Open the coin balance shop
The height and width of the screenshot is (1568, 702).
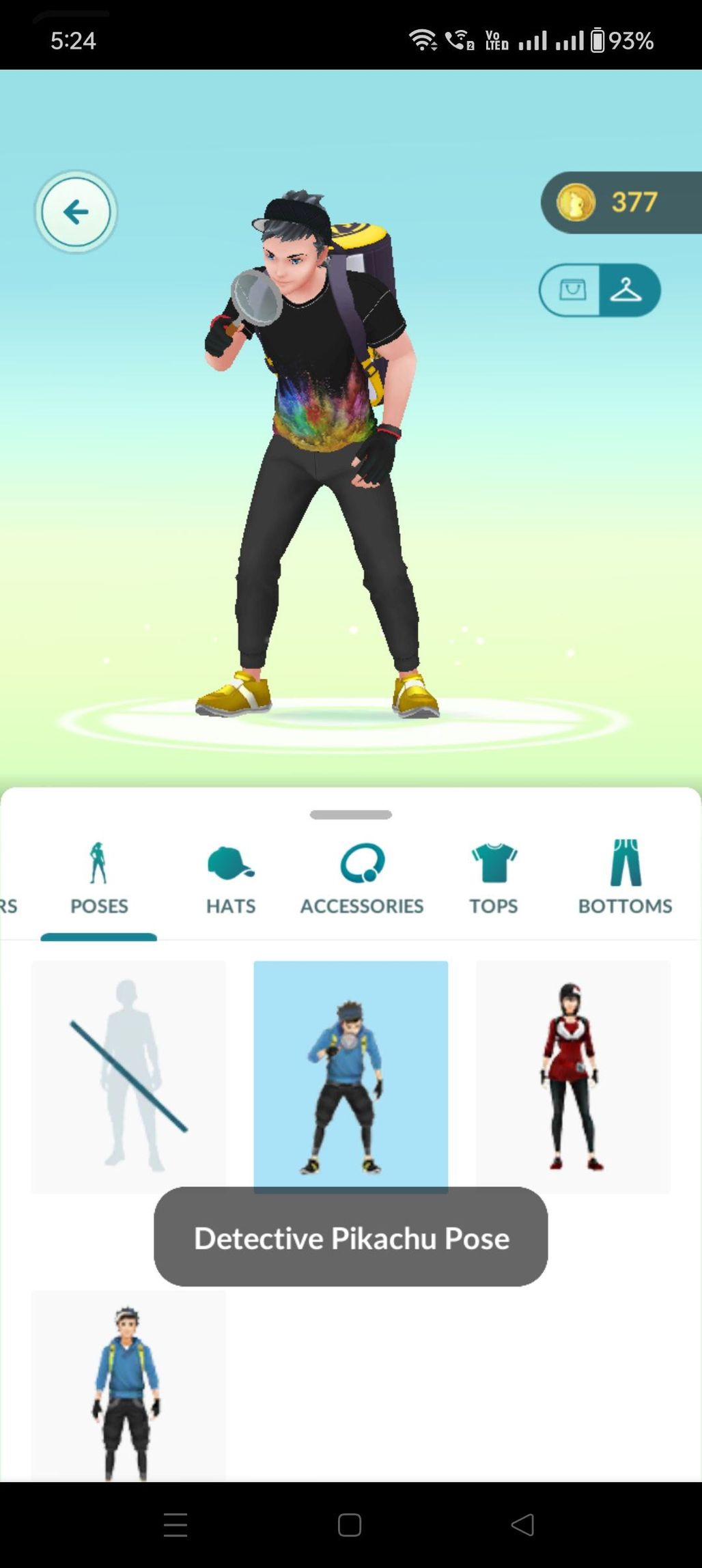[620, 202]
